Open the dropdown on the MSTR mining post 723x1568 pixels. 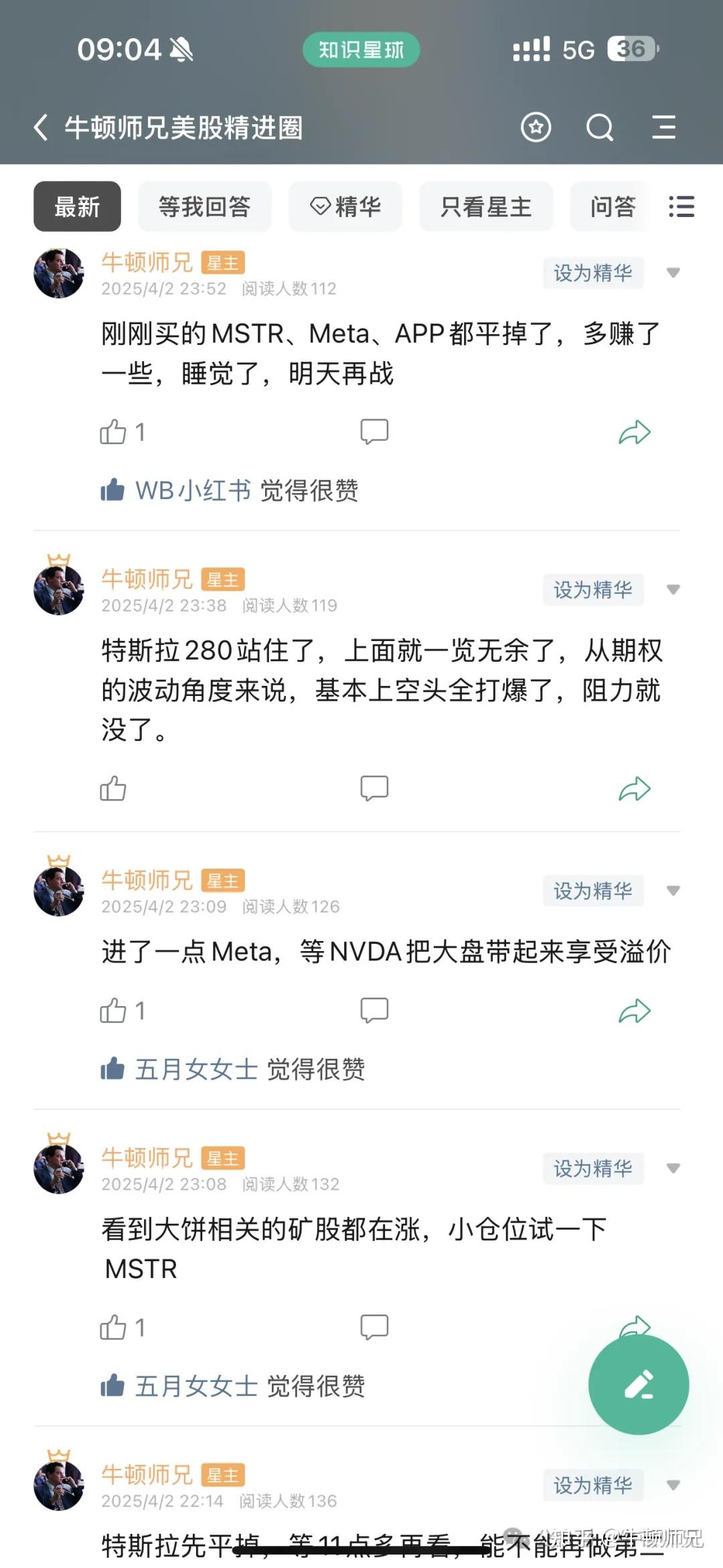click(x=671, y=1169)
